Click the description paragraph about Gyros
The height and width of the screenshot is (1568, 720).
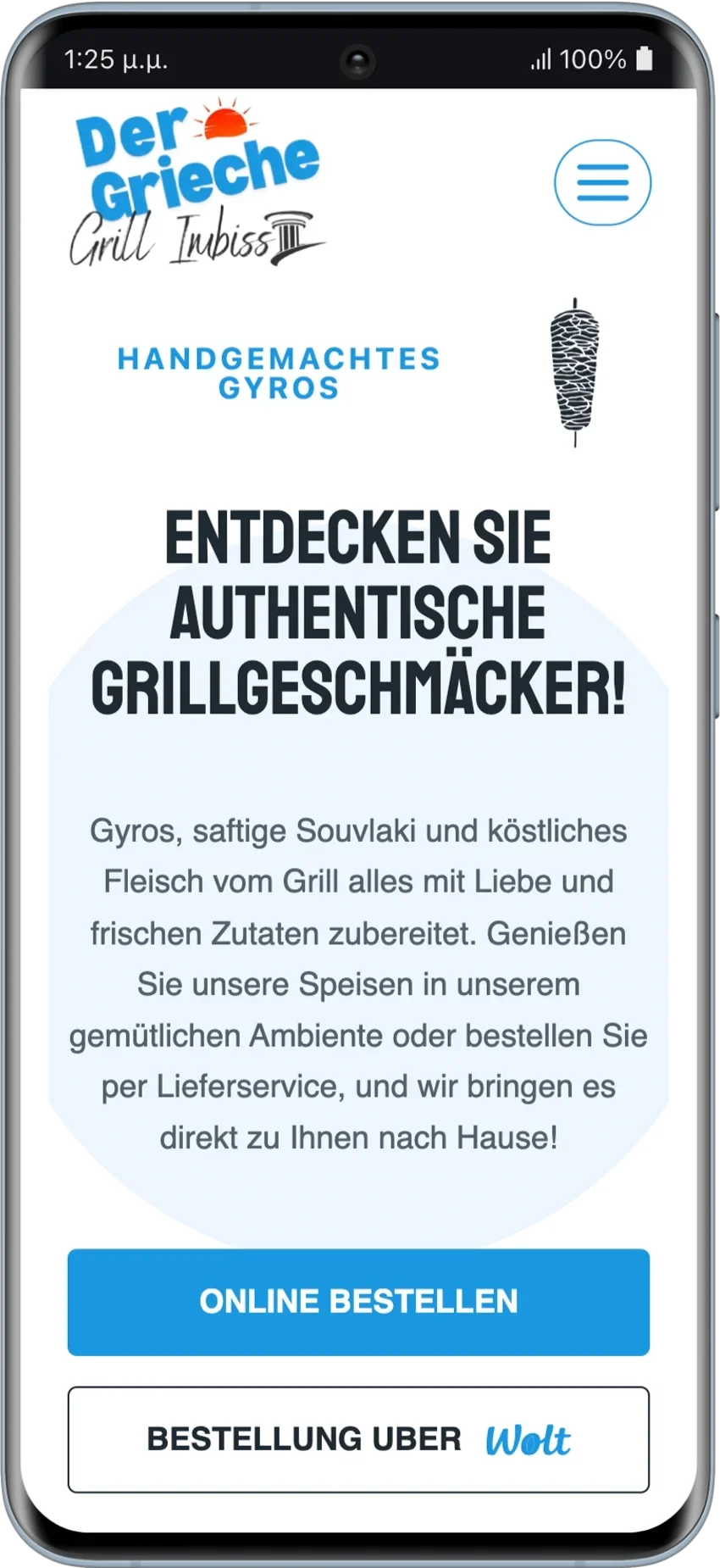[359, 983]
